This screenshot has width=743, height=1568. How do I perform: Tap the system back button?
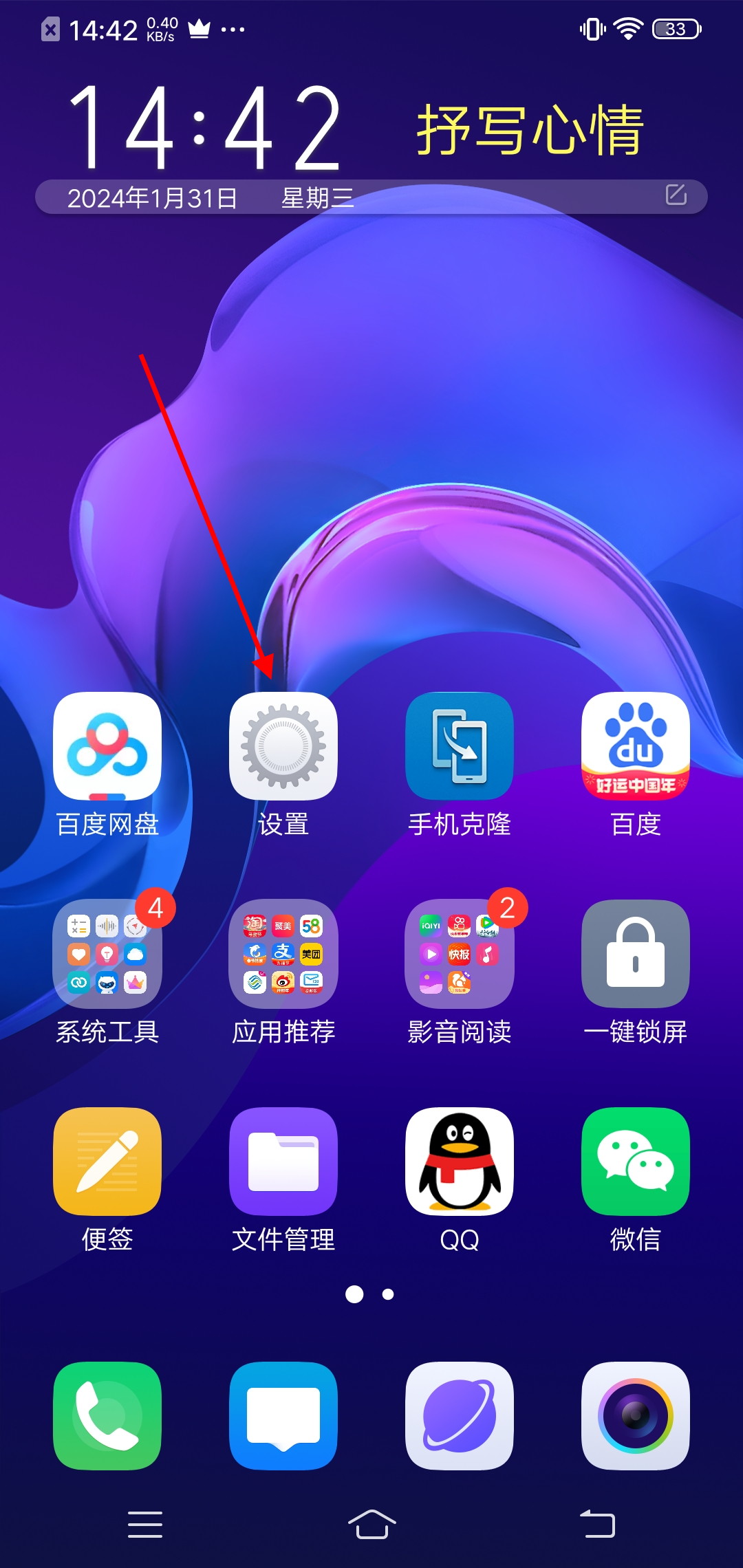(x=597, y=1525)
